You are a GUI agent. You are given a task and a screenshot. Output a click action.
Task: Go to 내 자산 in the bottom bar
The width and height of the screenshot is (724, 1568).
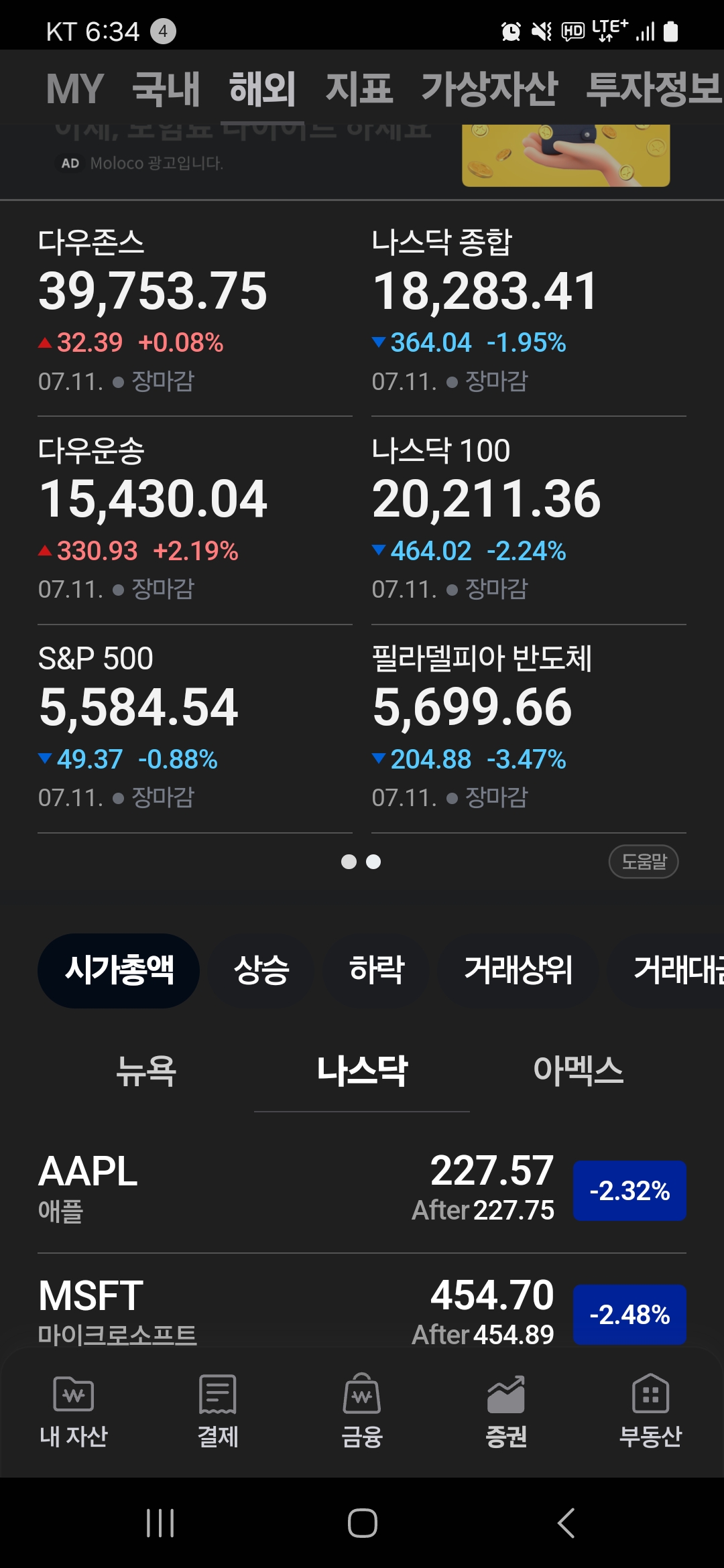tap(74, 1411)
